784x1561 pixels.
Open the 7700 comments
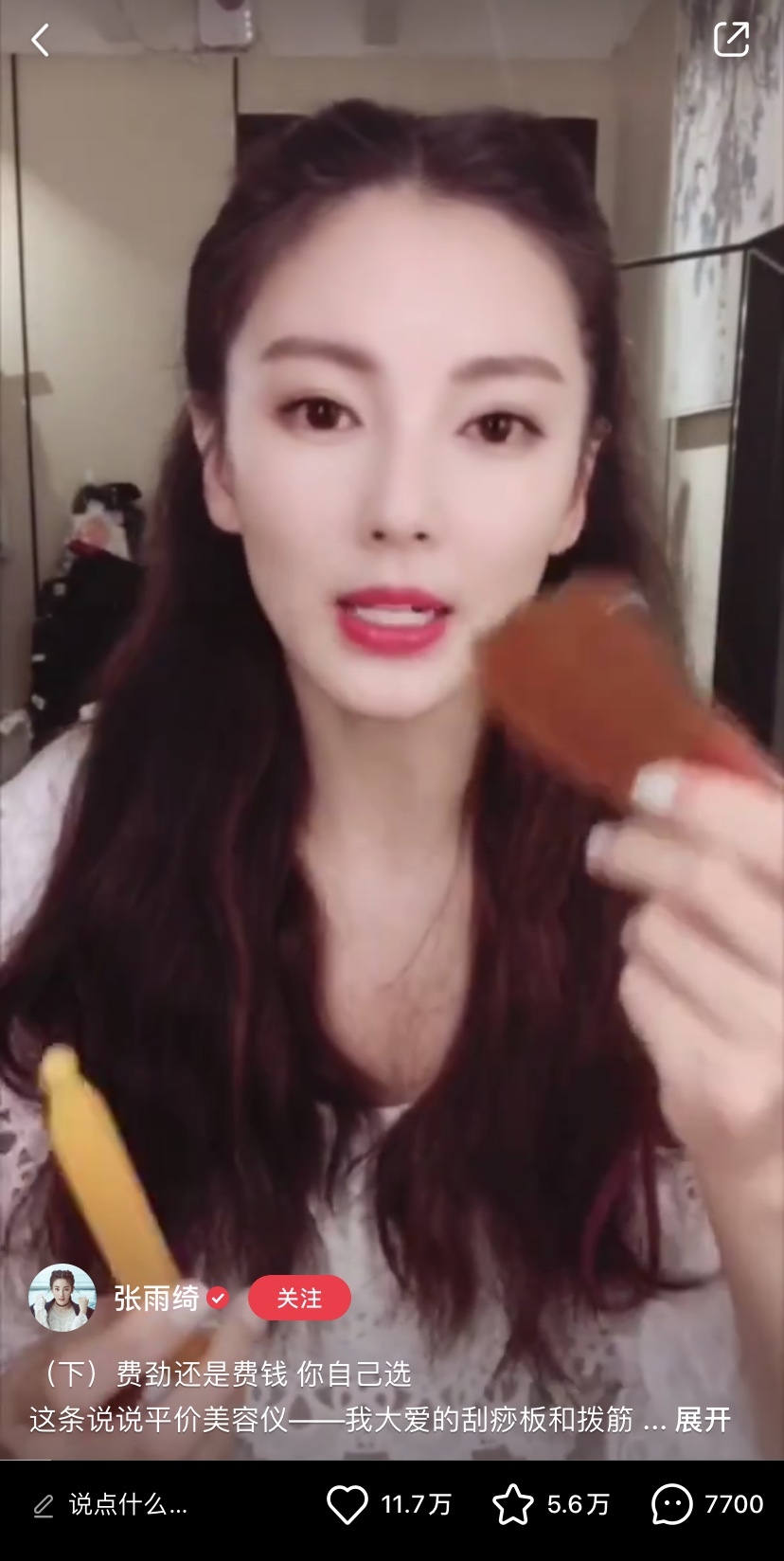tap(672, 1504)
